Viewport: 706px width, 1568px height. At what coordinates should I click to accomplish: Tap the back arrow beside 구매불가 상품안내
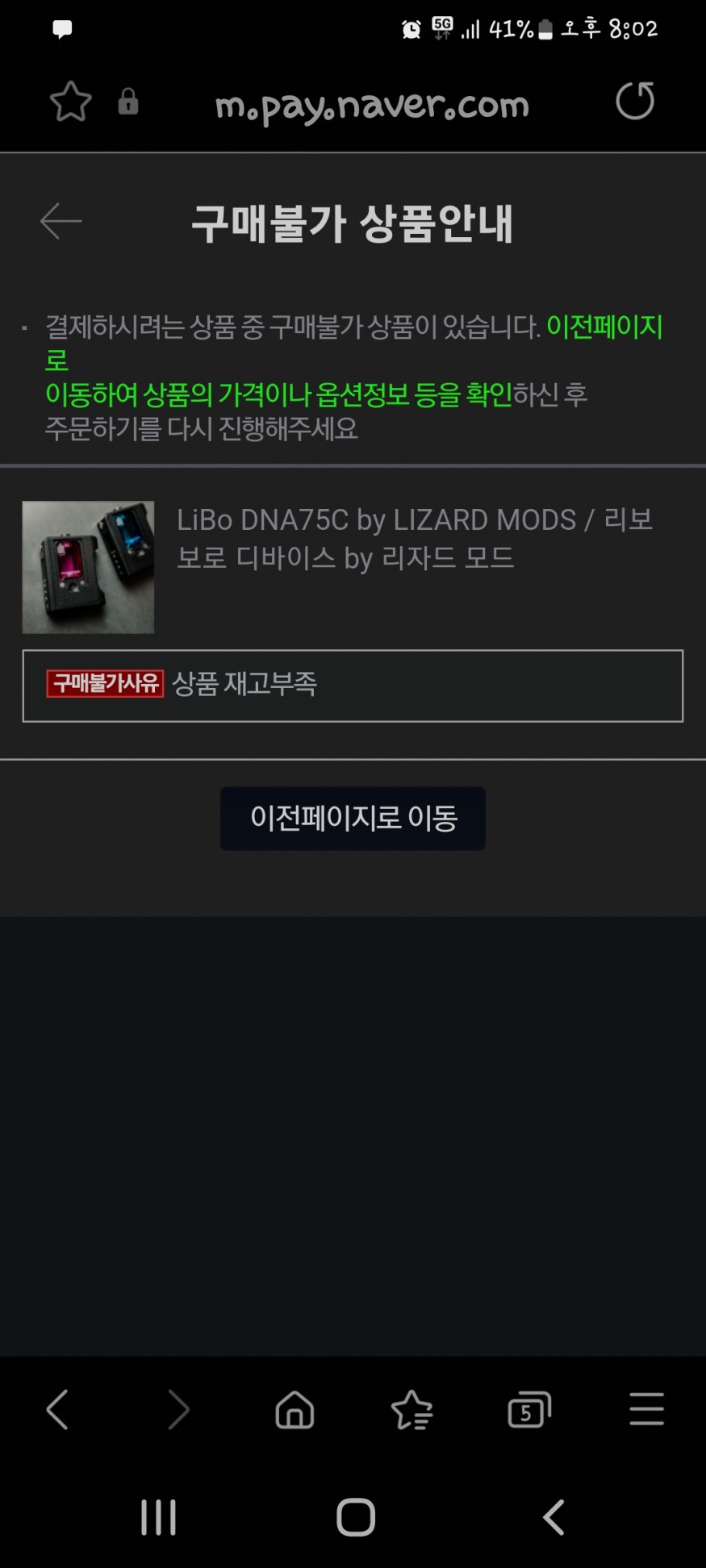click(x=61, y=222)
